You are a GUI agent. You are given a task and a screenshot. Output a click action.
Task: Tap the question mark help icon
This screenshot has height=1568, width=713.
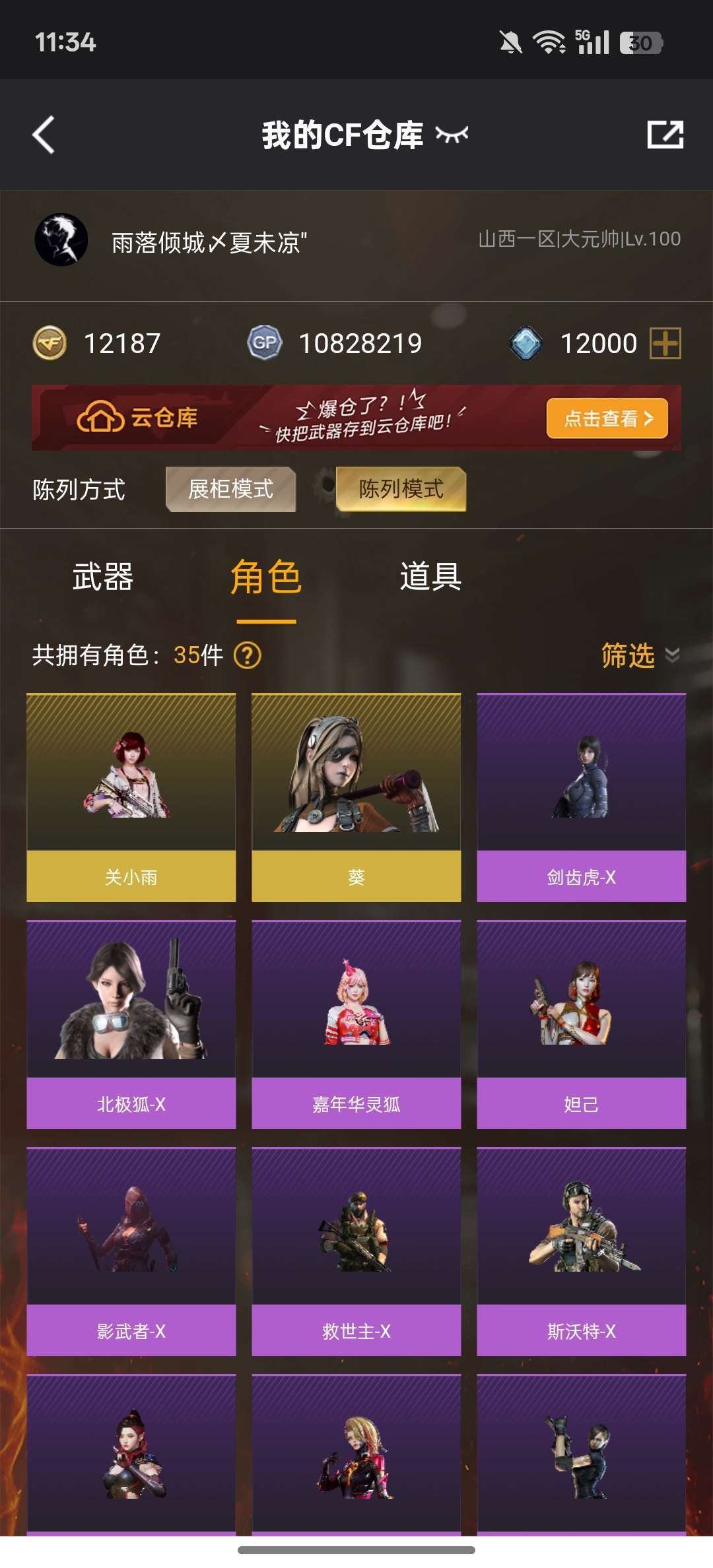tap(248, 655)
